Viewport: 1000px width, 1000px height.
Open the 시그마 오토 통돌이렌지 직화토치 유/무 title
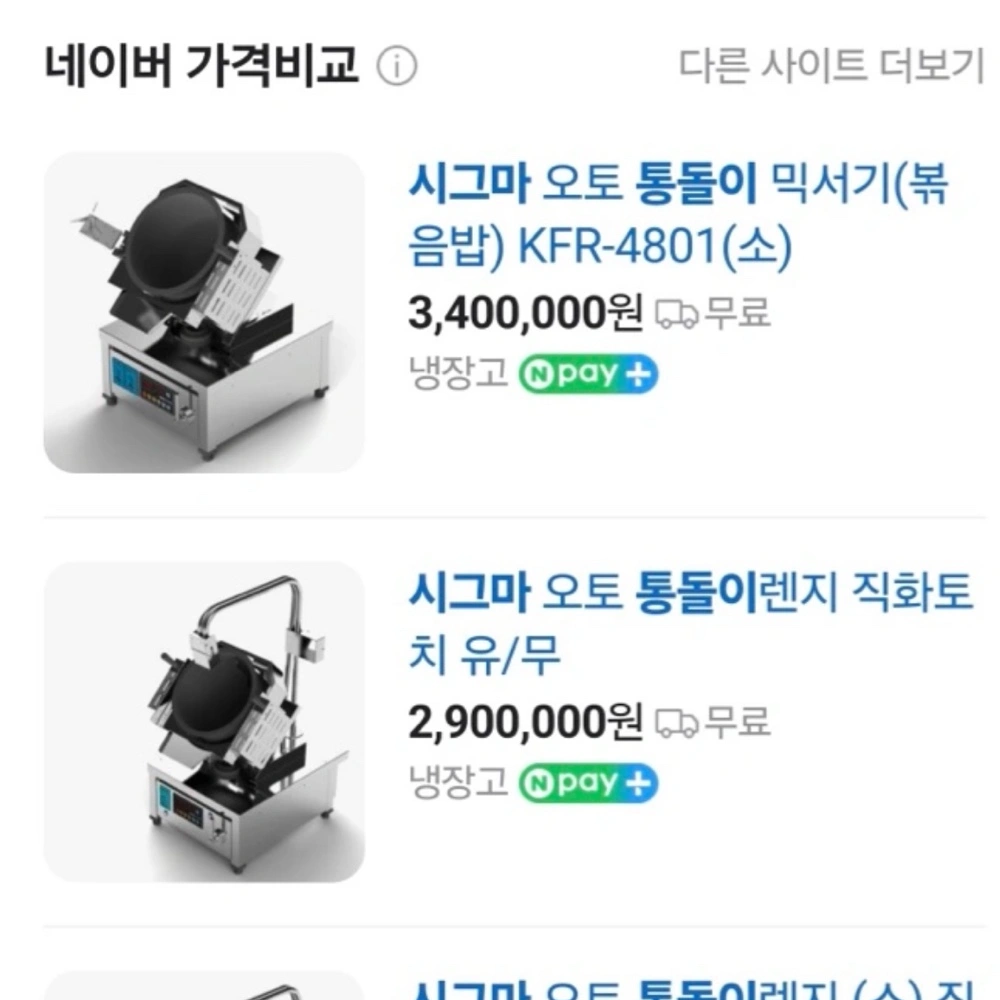click(690, 624)
